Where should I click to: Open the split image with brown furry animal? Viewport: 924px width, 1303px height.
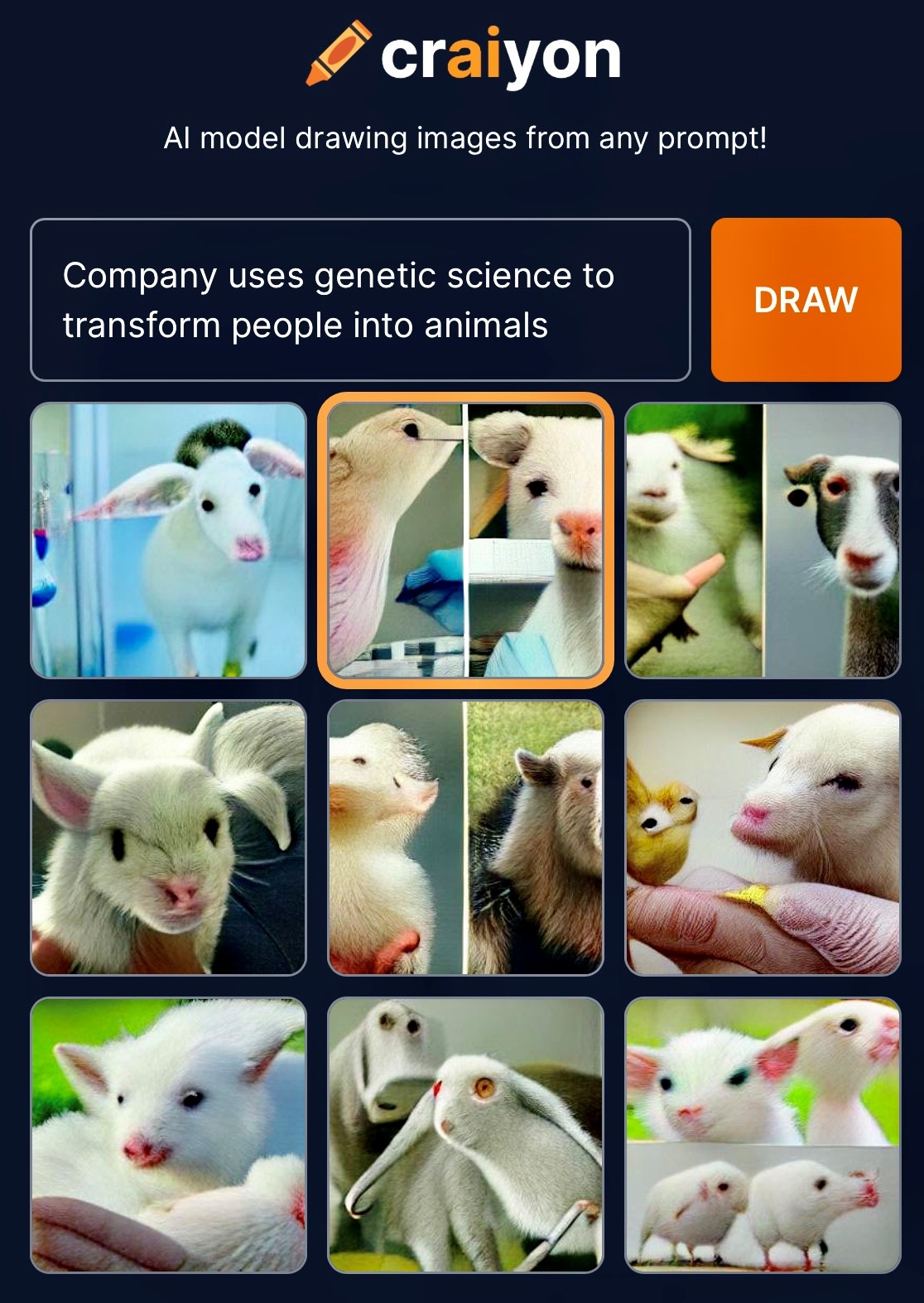click(465, 837)
